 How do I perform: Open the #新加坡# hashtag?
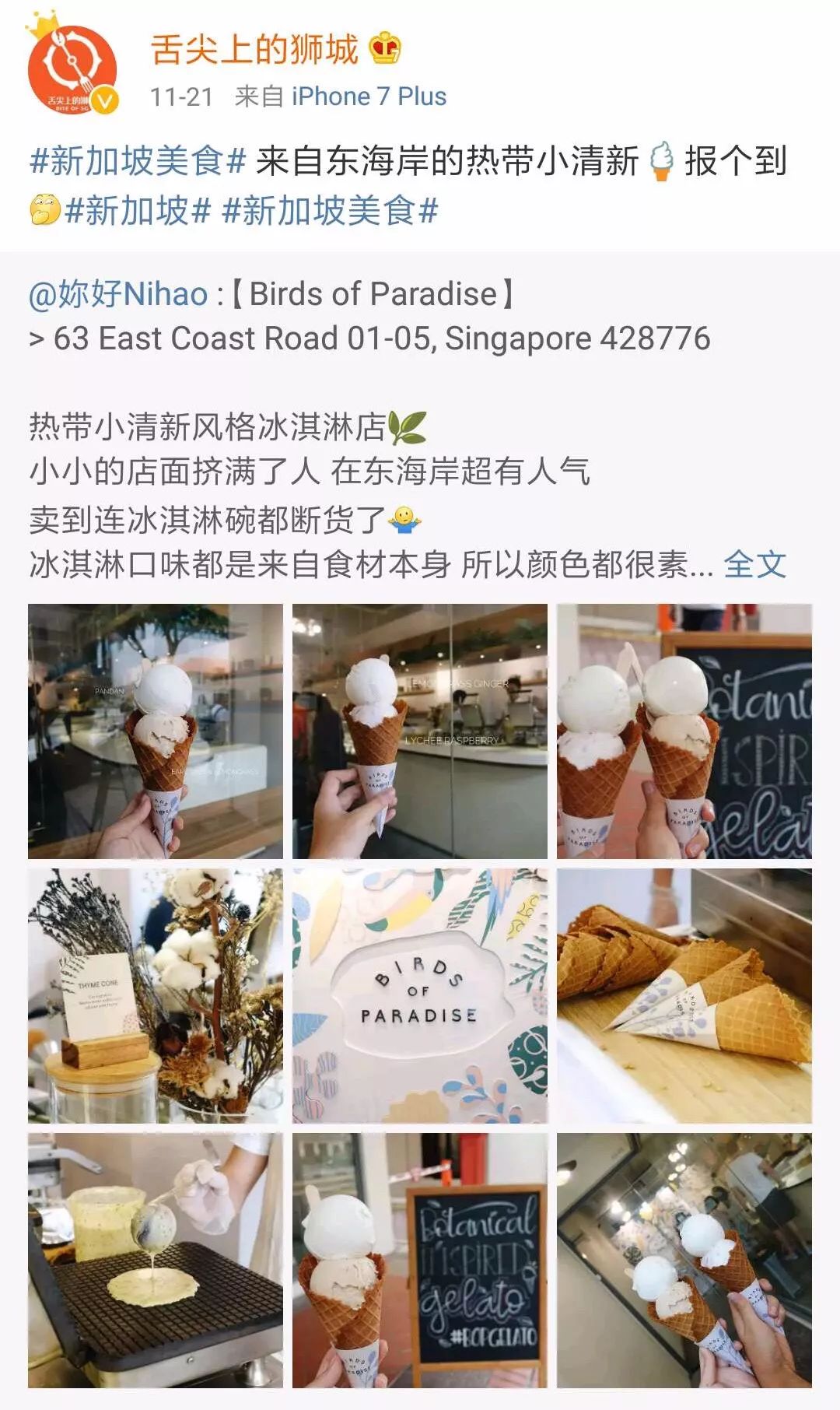coord(138,210)
